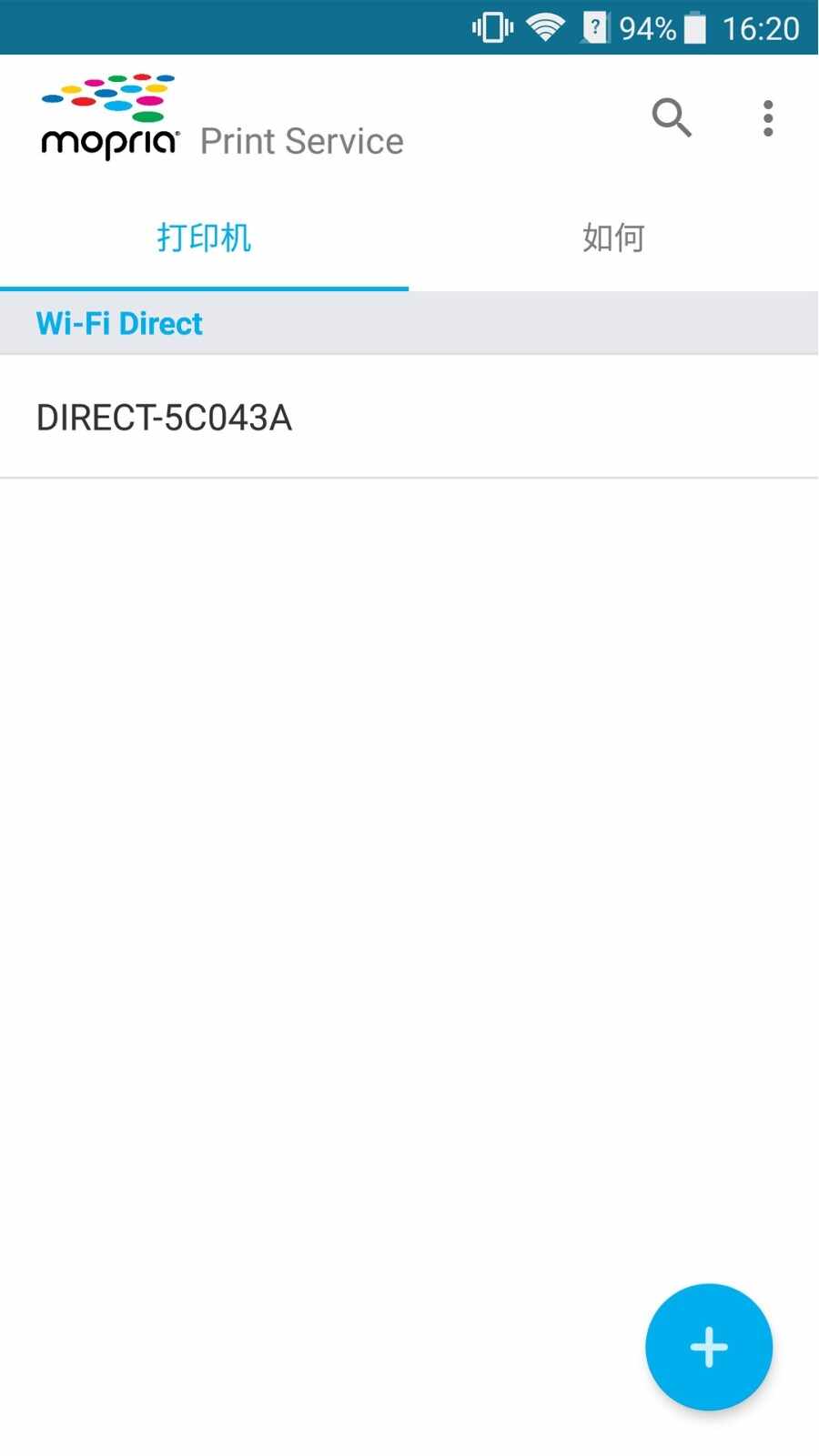Tap the Wi-Fi Direct section header
The image size is (819, 1456).
118,323
